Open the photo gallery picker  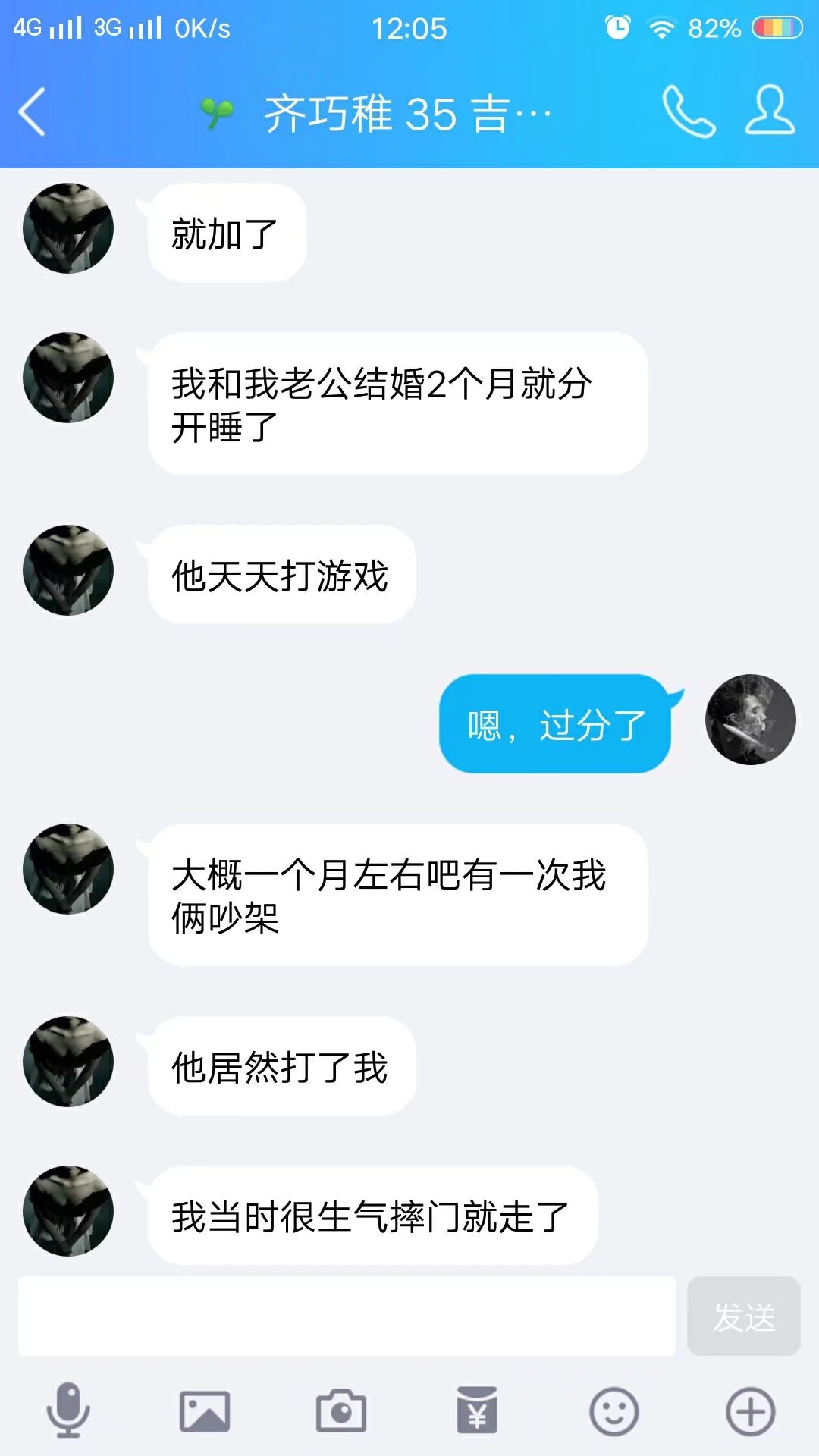(204, 1411)
